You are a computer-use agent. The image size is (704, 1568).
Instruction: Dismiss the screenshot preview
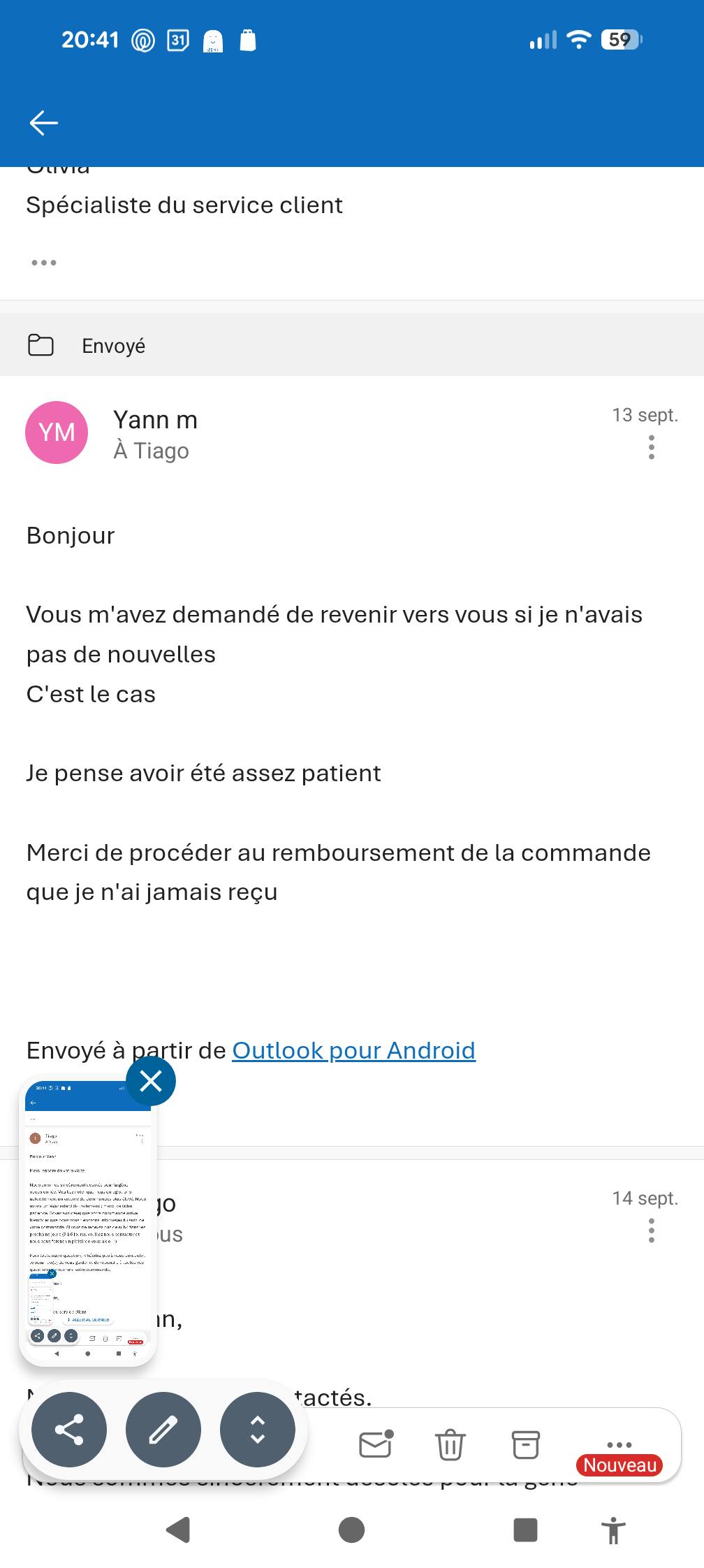pos(151,1082)
